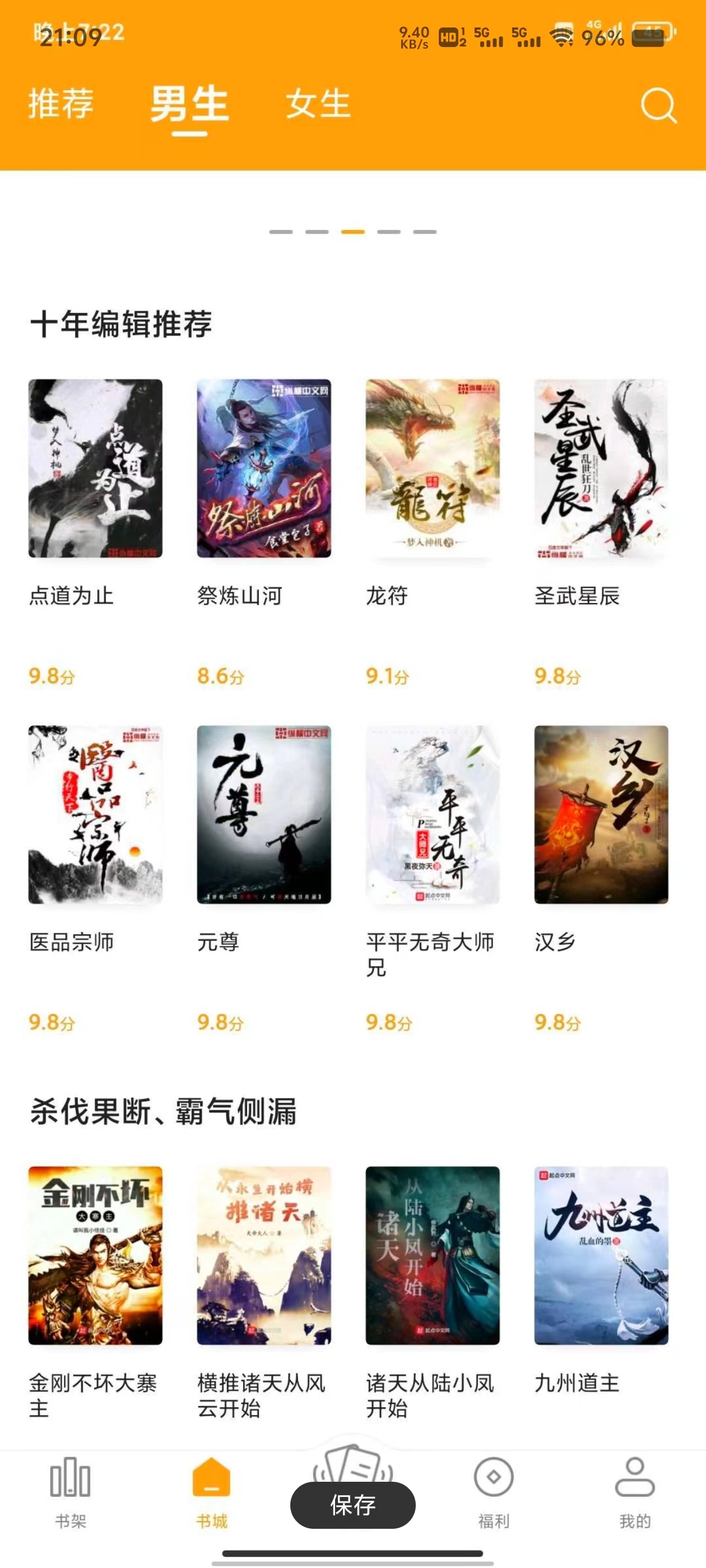
Task: Open the search icon in top bar
Action: point(658,105)
